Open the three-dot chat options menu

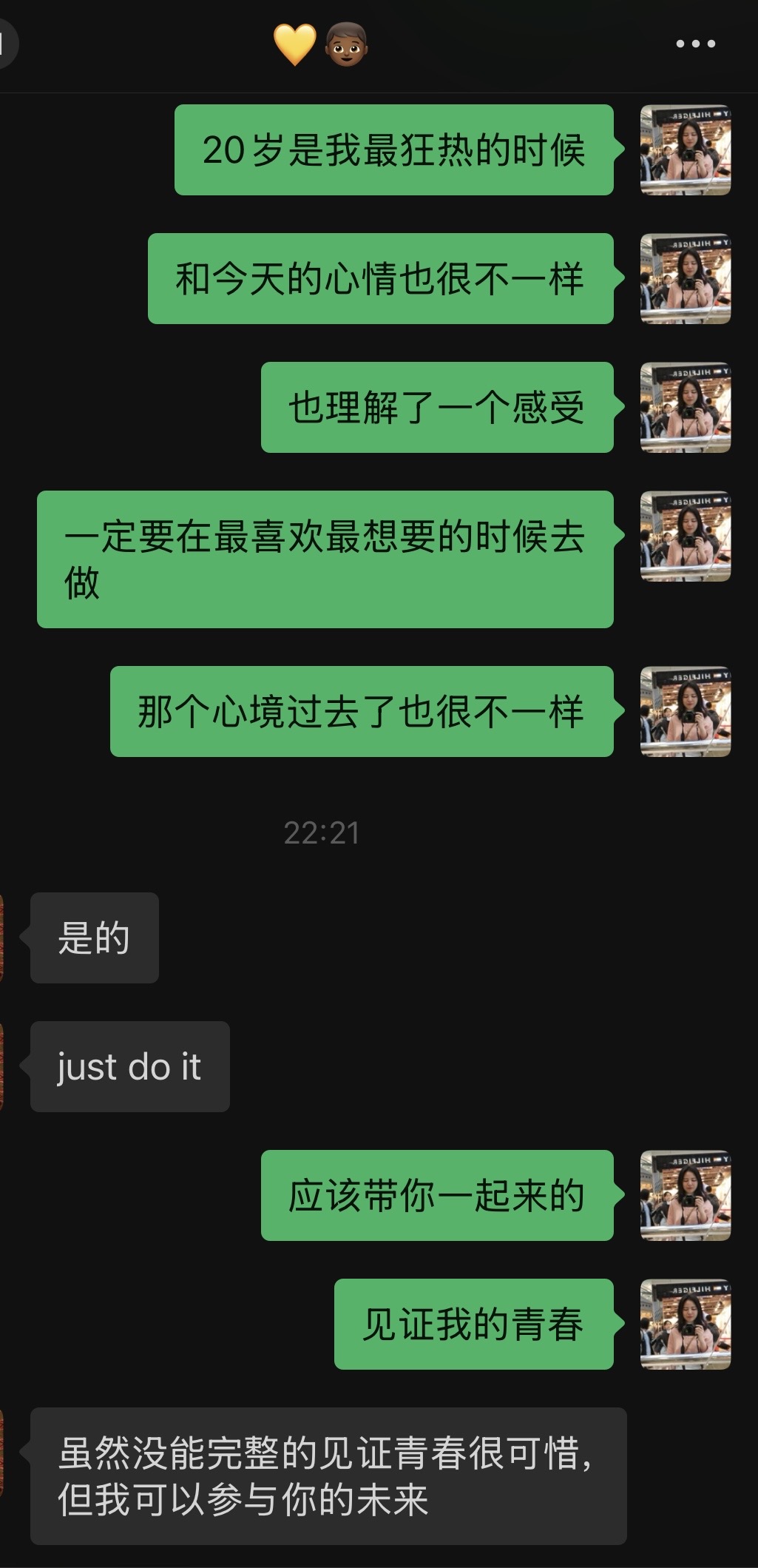point(695,44)
